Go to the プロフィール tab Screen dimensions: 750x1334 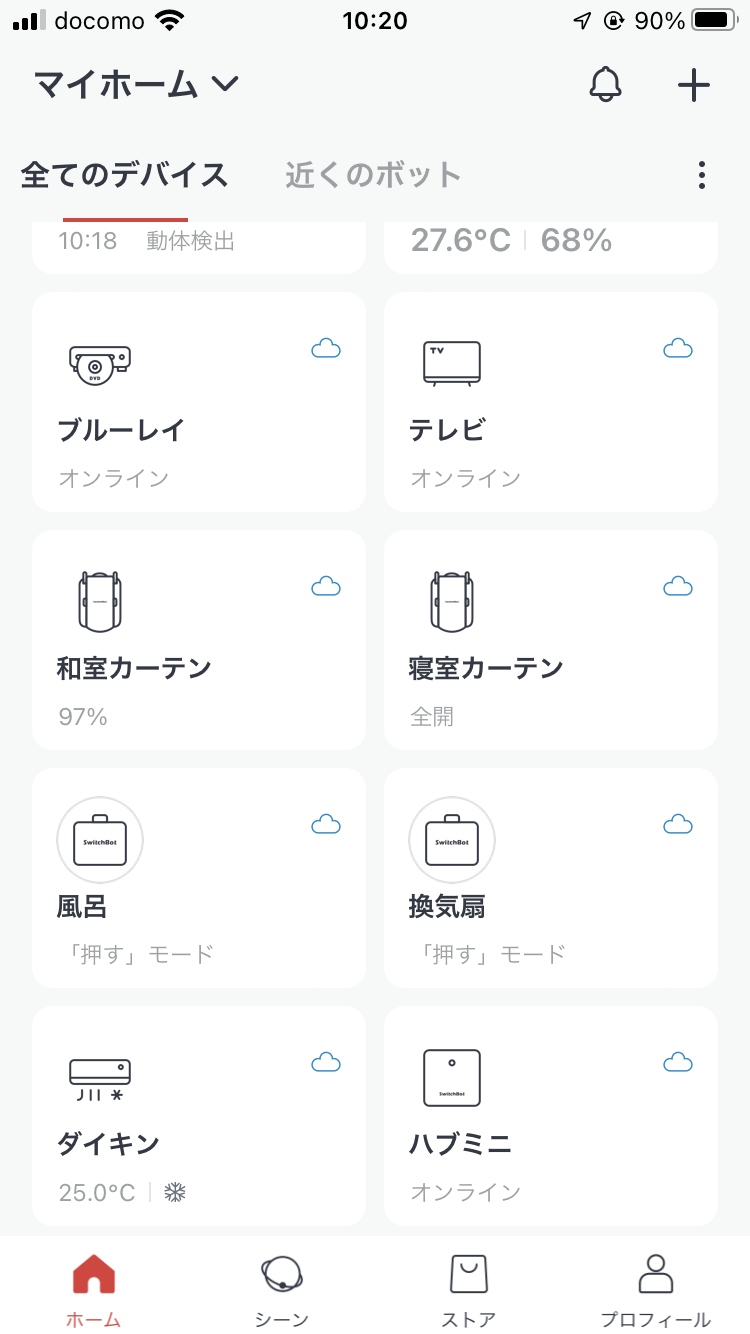655,1289
